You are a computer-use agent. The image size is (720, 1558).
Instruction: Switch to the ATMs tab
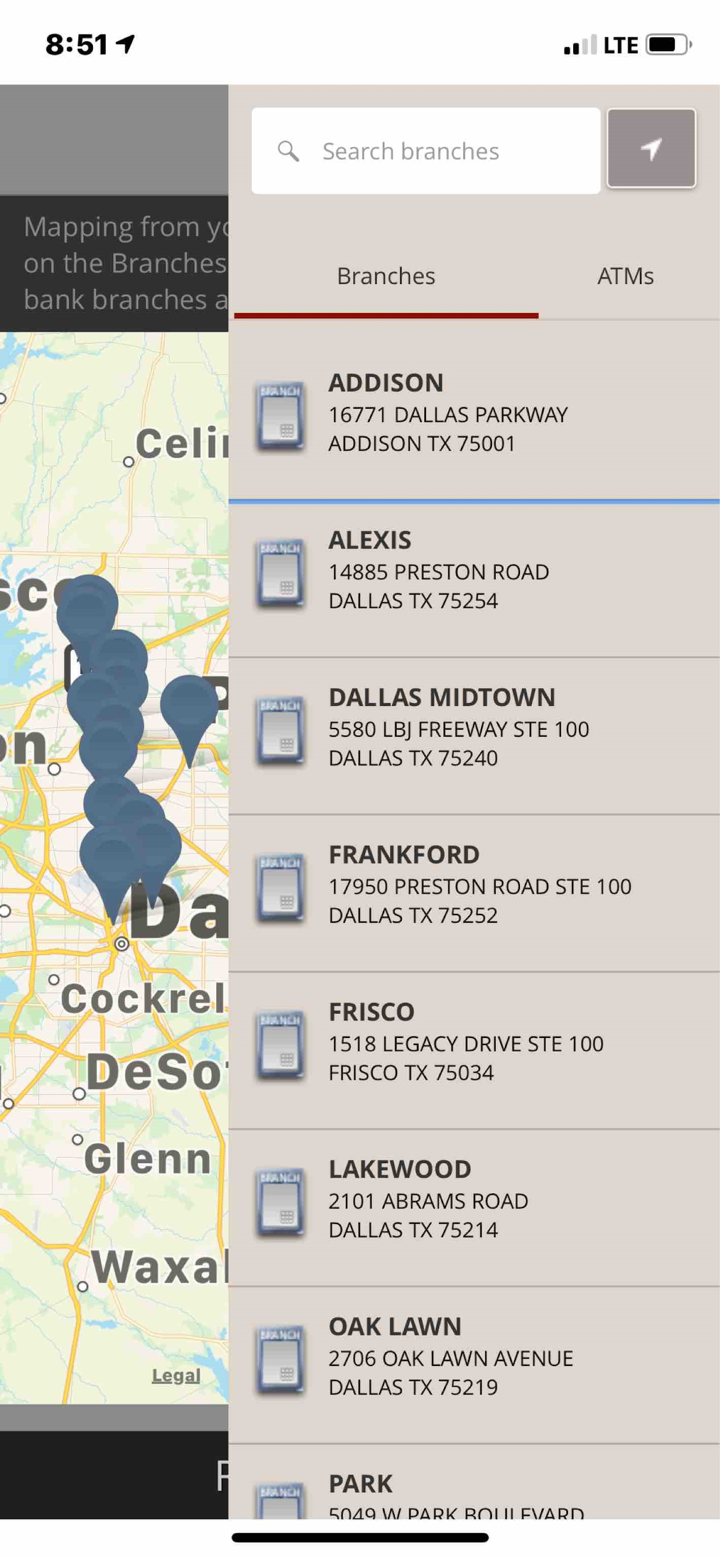tap(625, 277)
